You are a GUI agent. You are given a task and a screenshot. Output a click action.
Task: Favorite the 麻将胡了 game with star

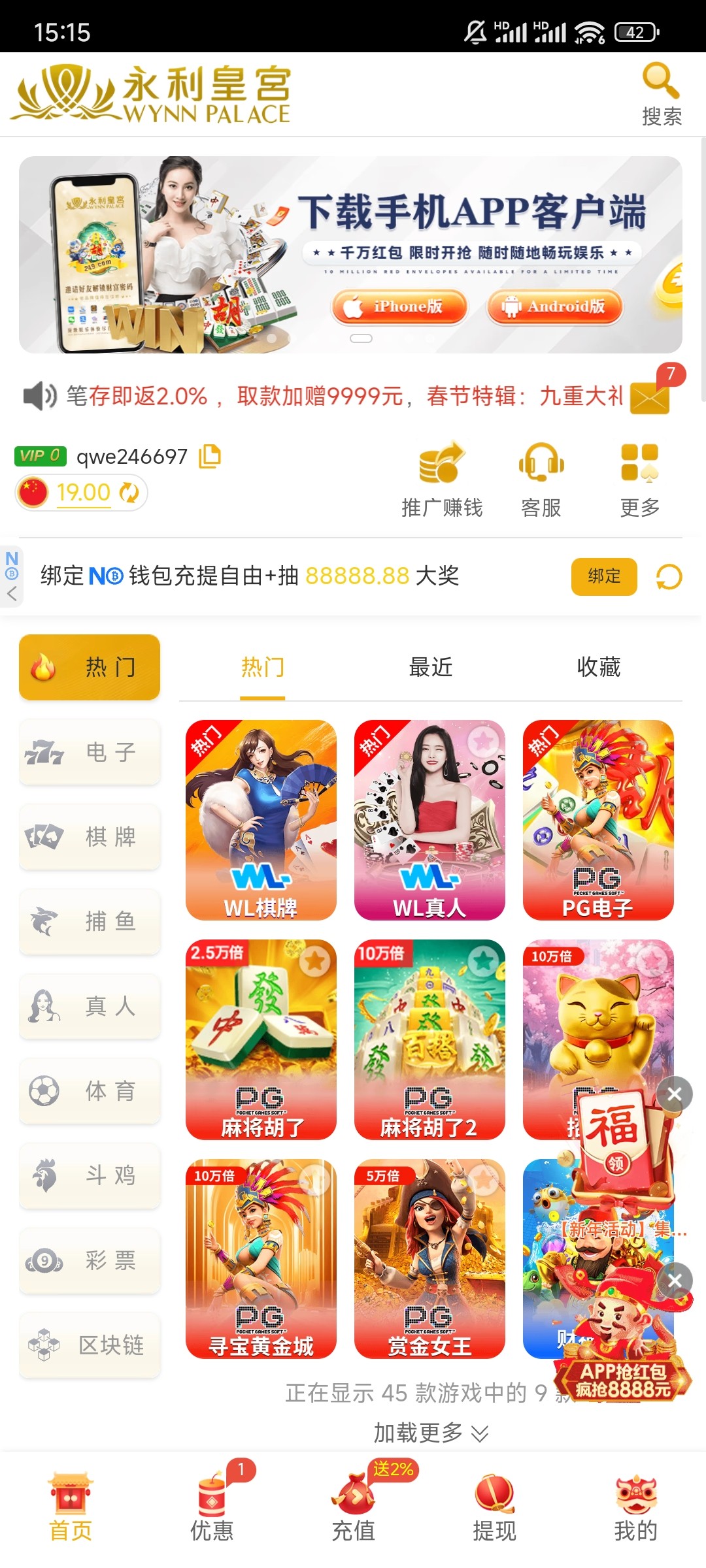(x=315, y=960)
